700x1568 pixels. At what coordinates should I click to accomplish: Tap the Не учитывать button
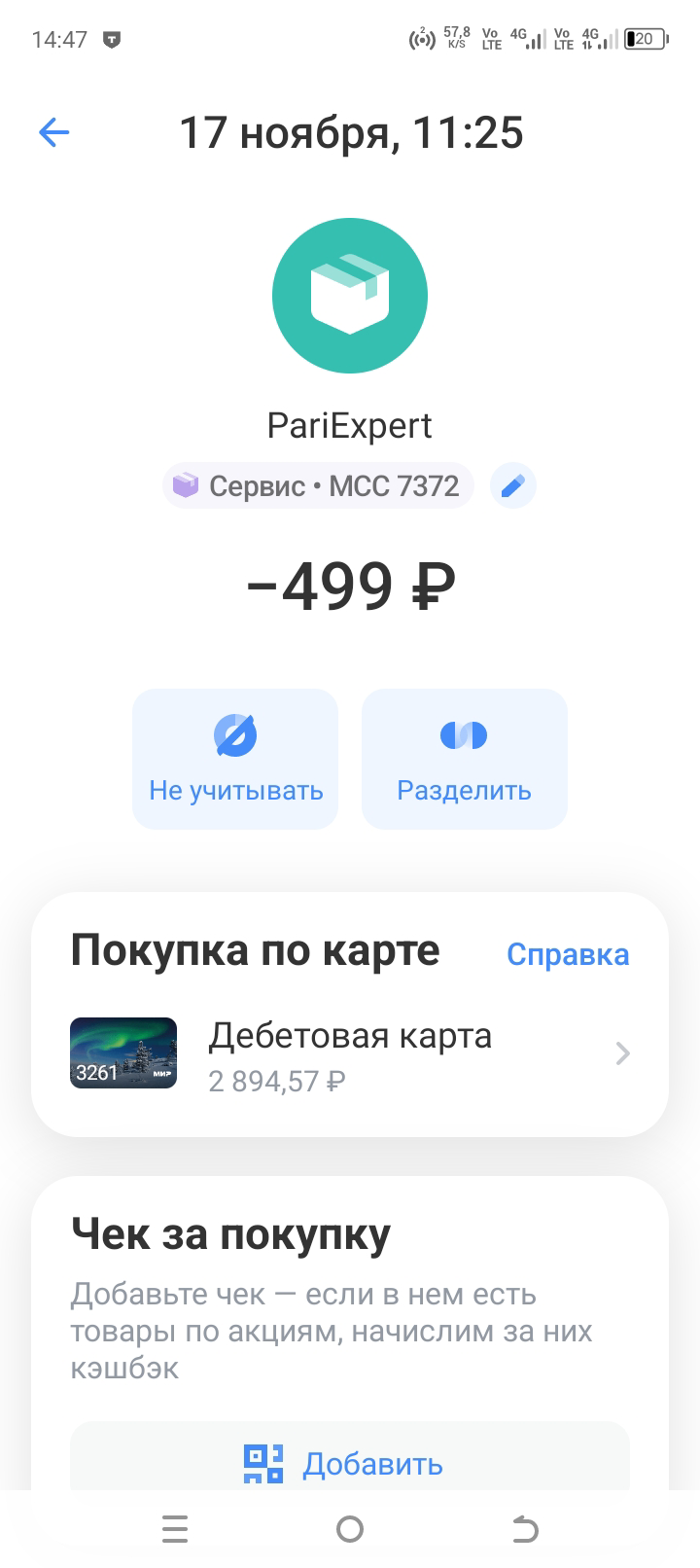click(235, 760)
